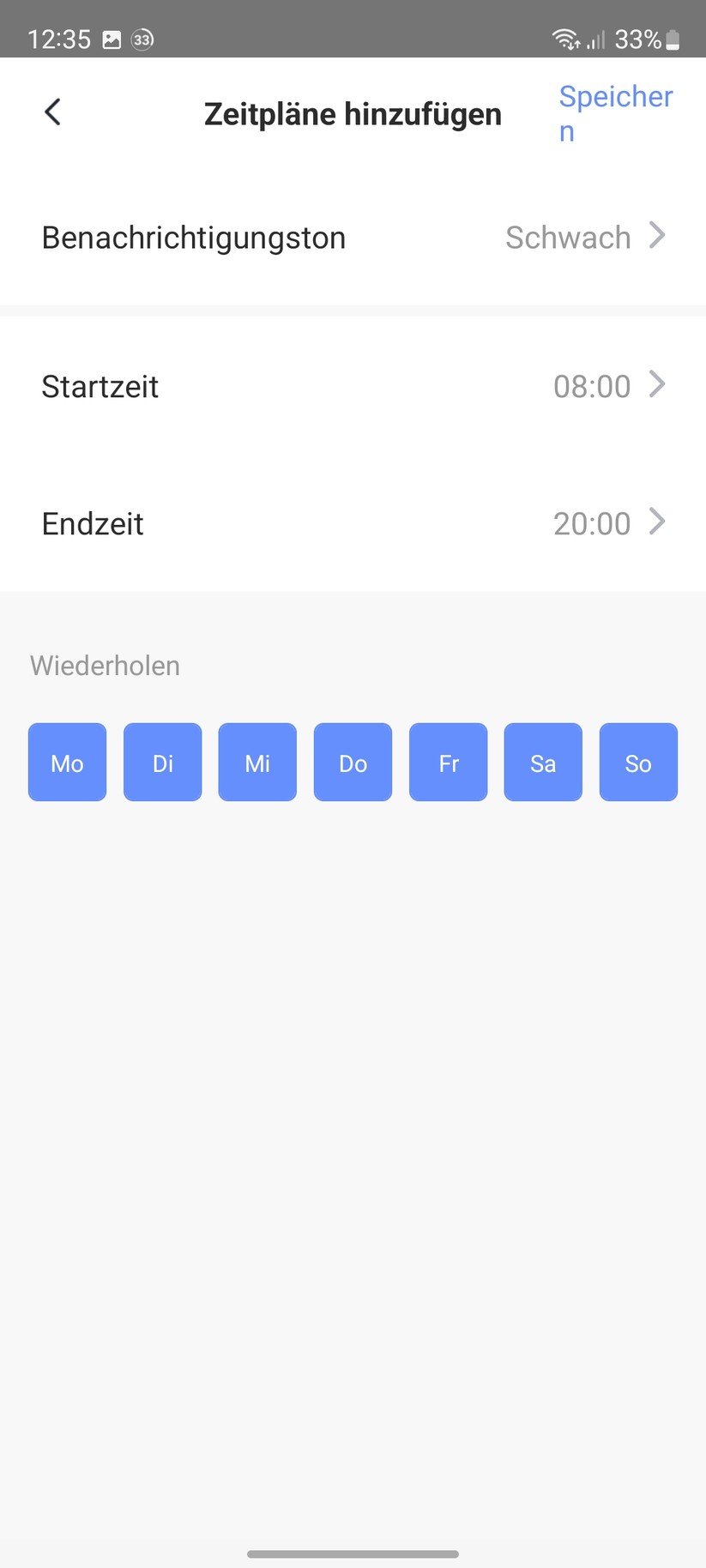Toggle the Mi repeat day

(x=257, y=763)
